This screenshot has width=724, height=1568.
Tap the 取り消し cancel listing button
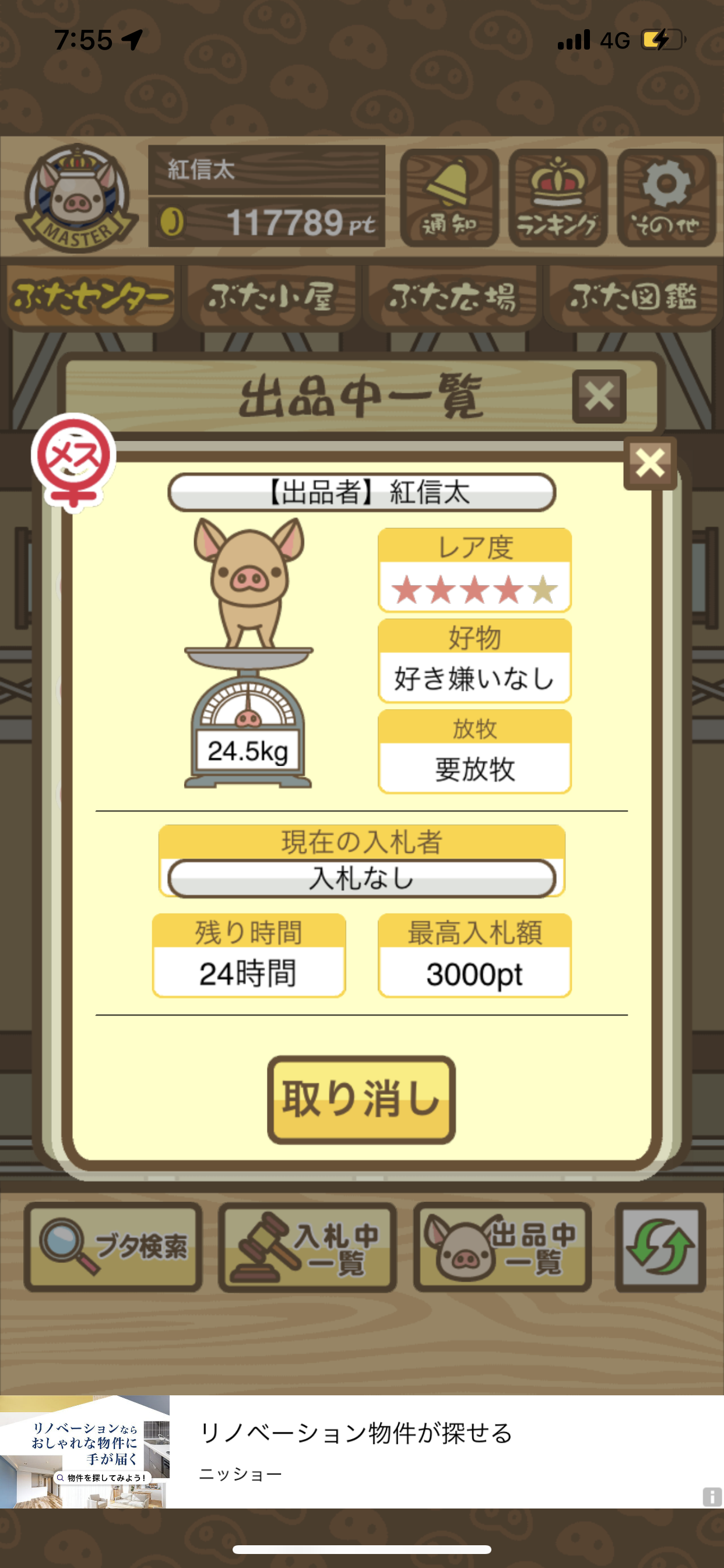361,1100
